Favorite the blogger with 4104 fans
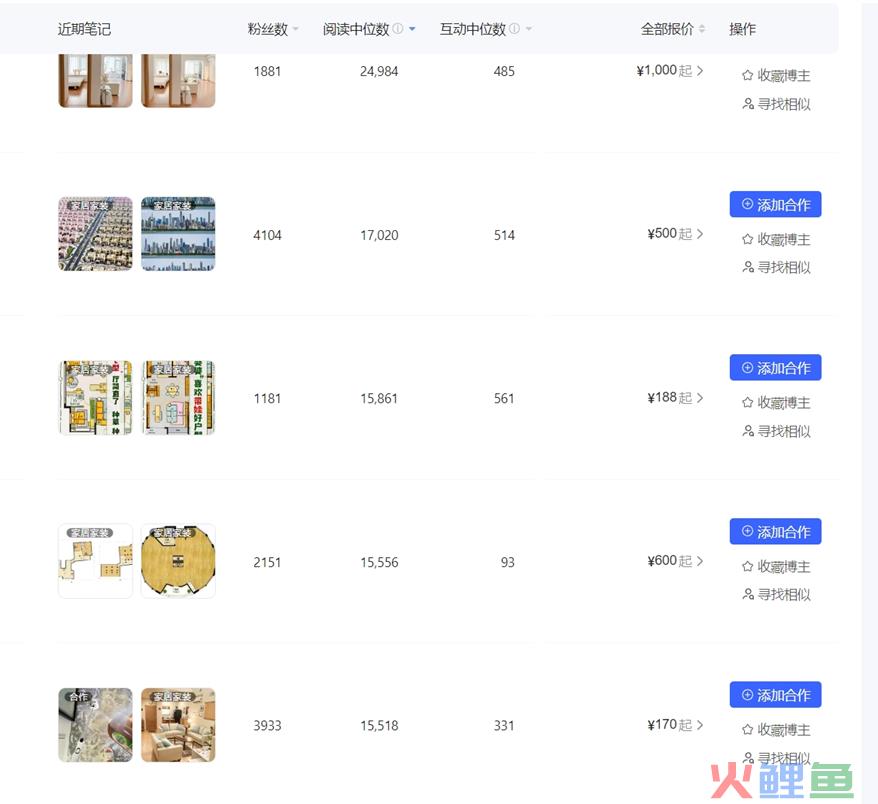Screen dimensions: 878x804 776,240
